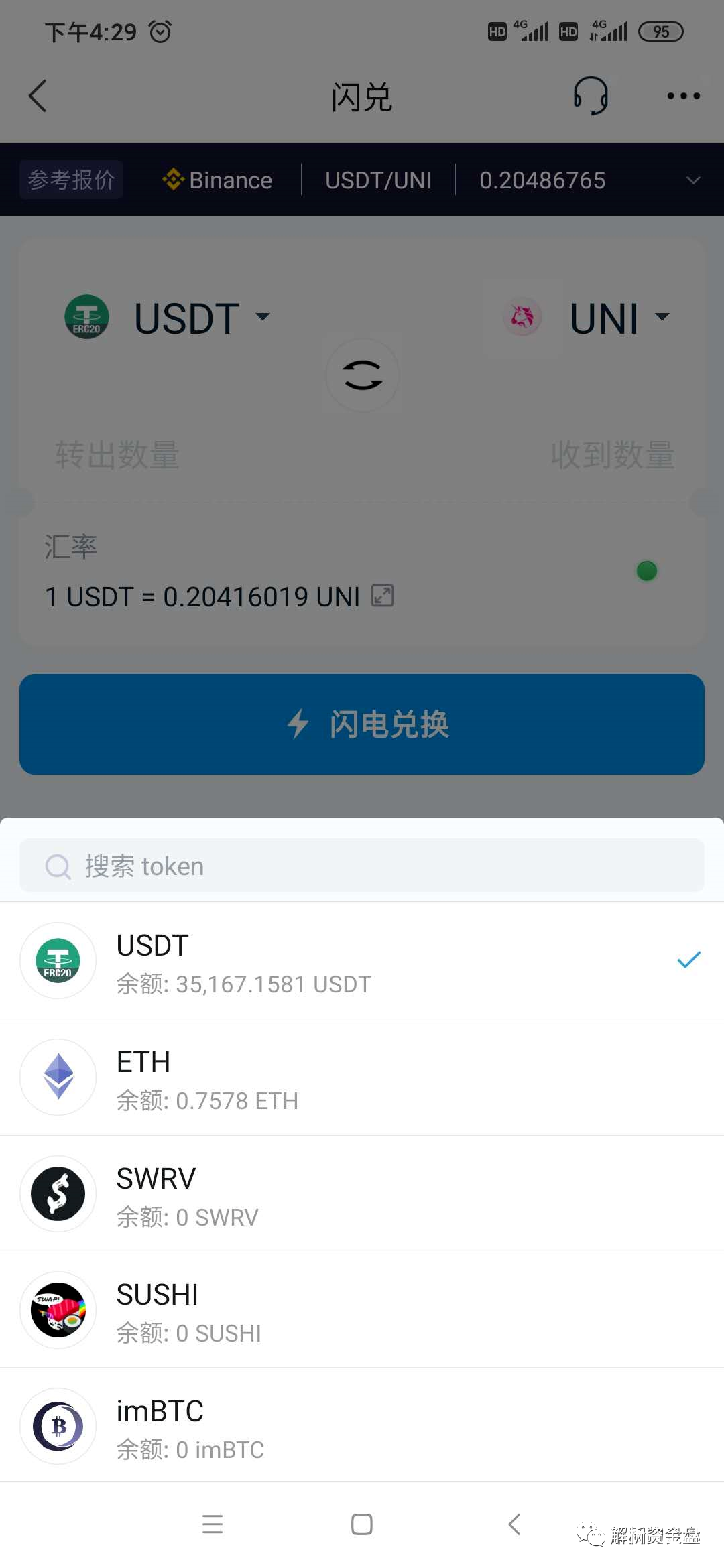
Task: Open the USDT source token dropdown
Action: (263, 318)
